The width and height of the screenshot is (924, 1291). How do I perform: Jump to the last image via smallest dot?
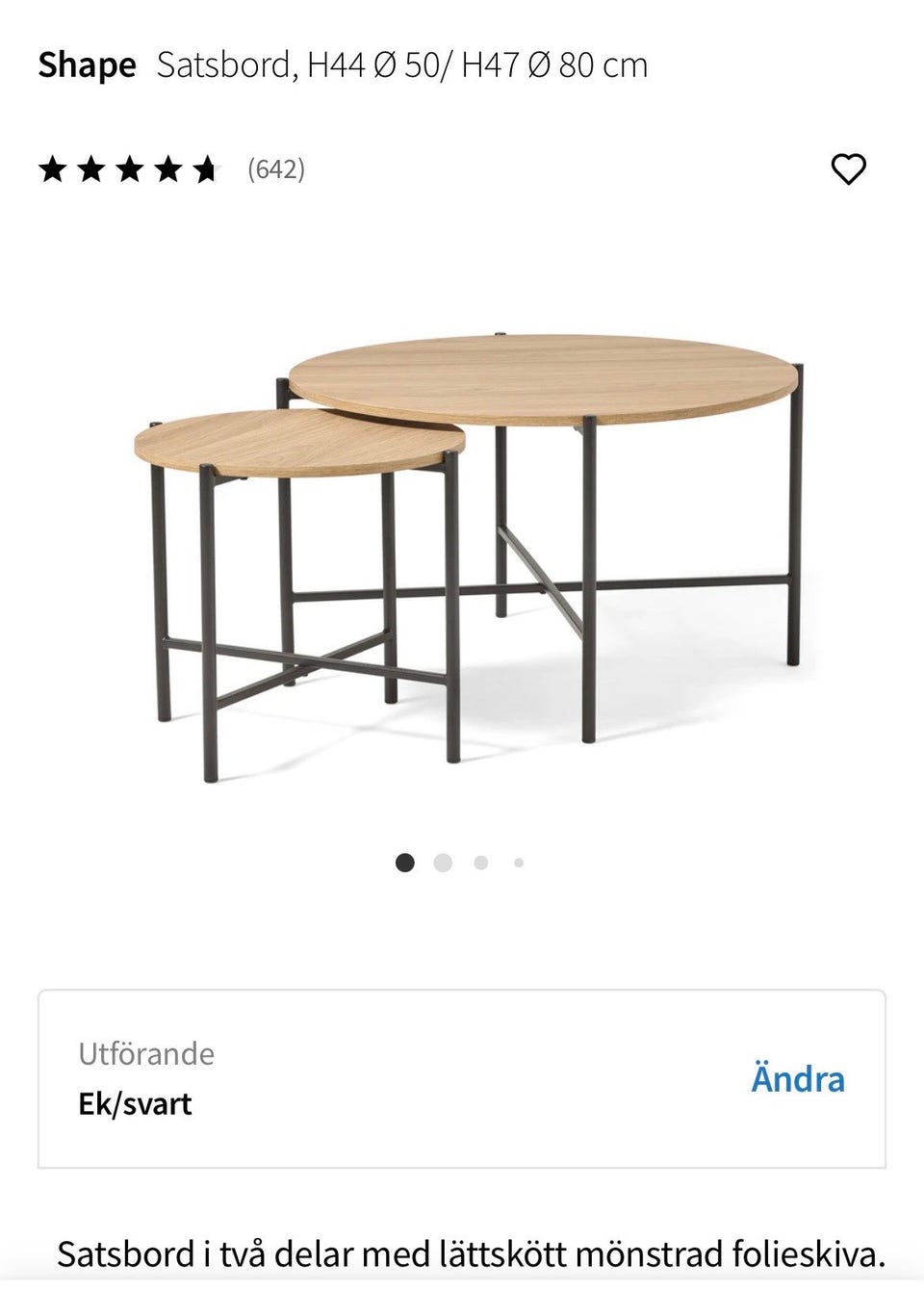519,863
